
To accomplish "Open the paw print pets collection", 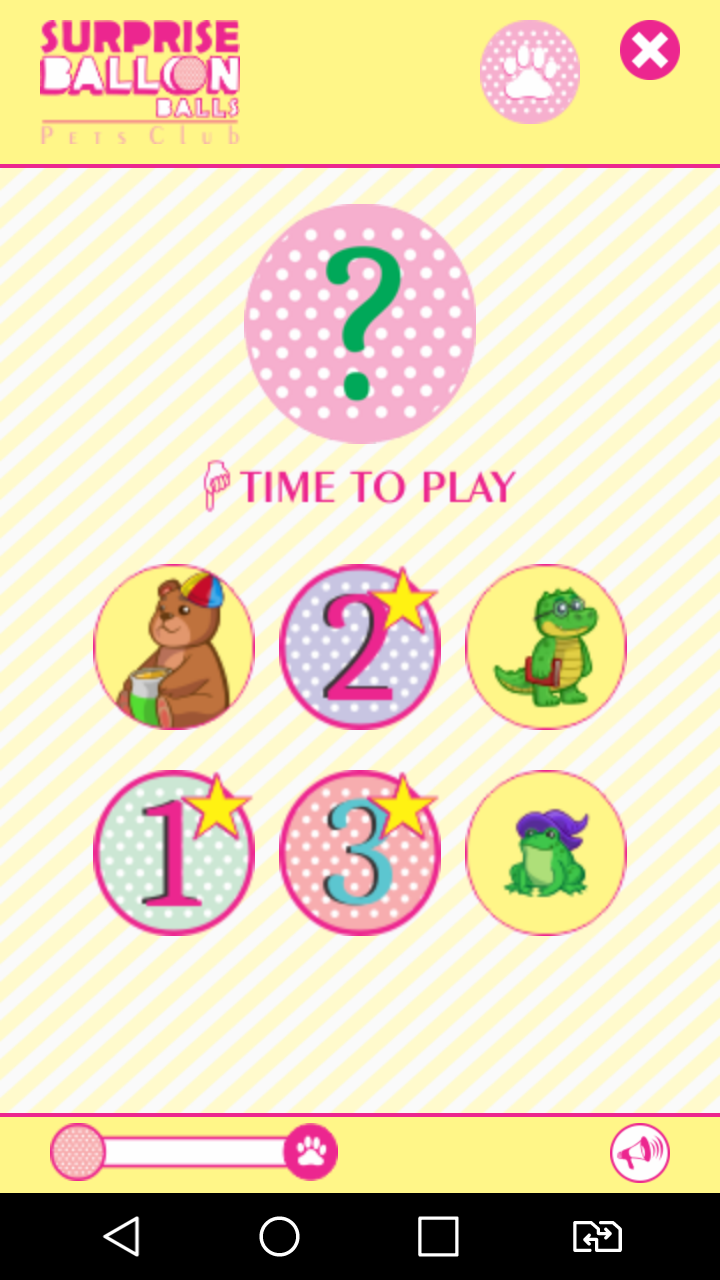I will [x=530, y=72].
